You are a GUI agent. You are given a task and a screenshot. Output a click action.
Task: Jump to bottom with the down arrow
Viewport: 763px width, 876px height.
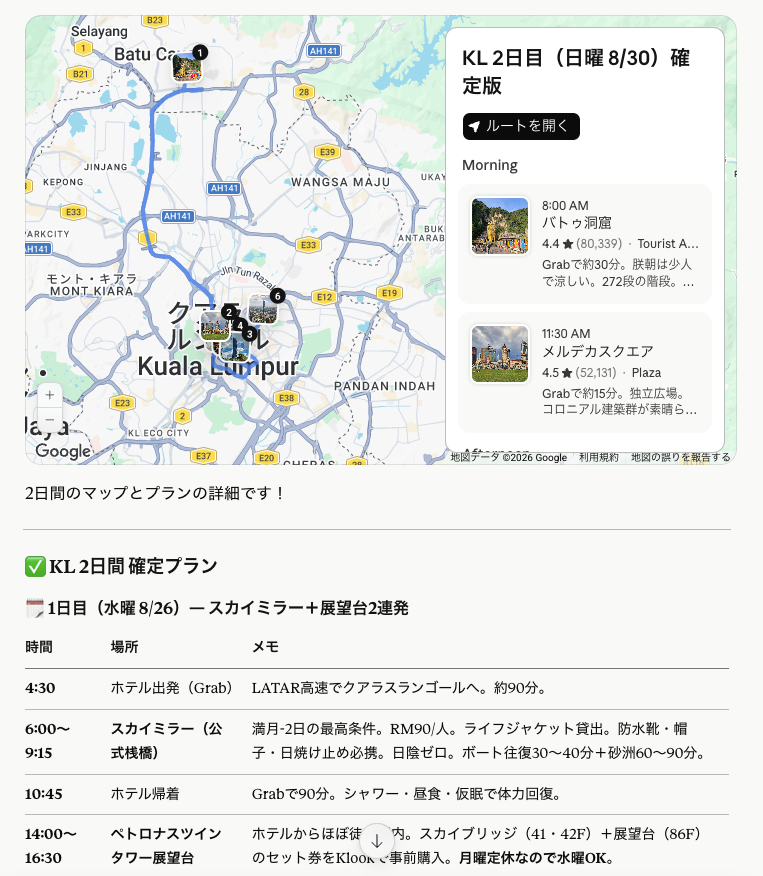pos(376,840)
